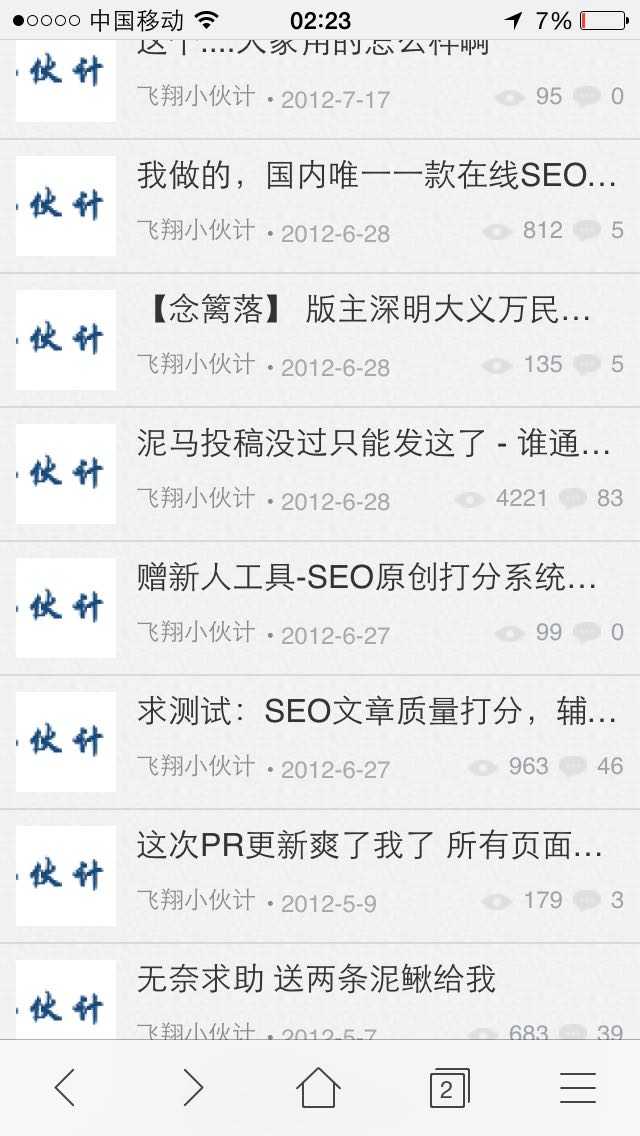Open the browser home page

[x=319, y=1087]
